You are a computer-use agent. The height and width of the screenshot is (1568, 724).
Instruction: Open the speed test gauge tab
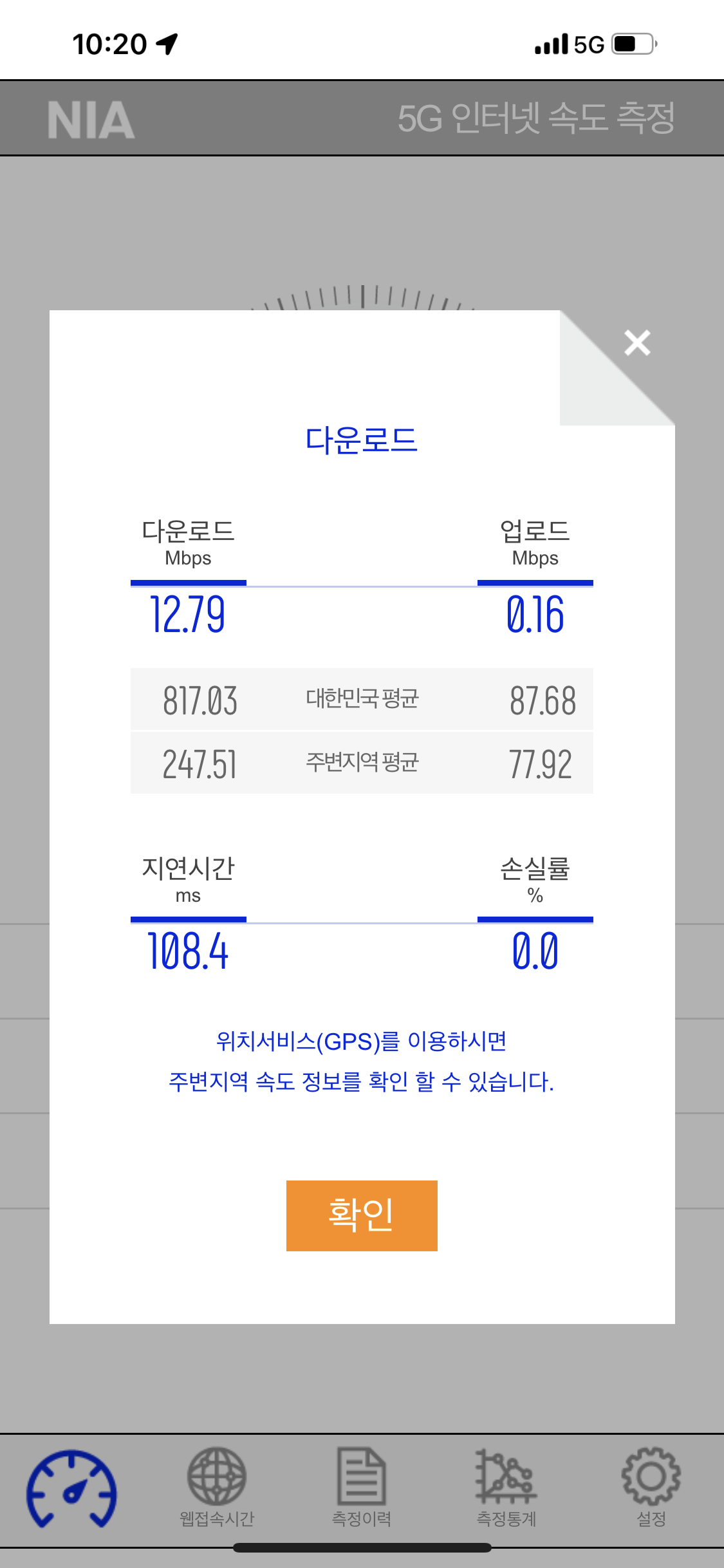pyautogui.click(x=71, y=1488)
